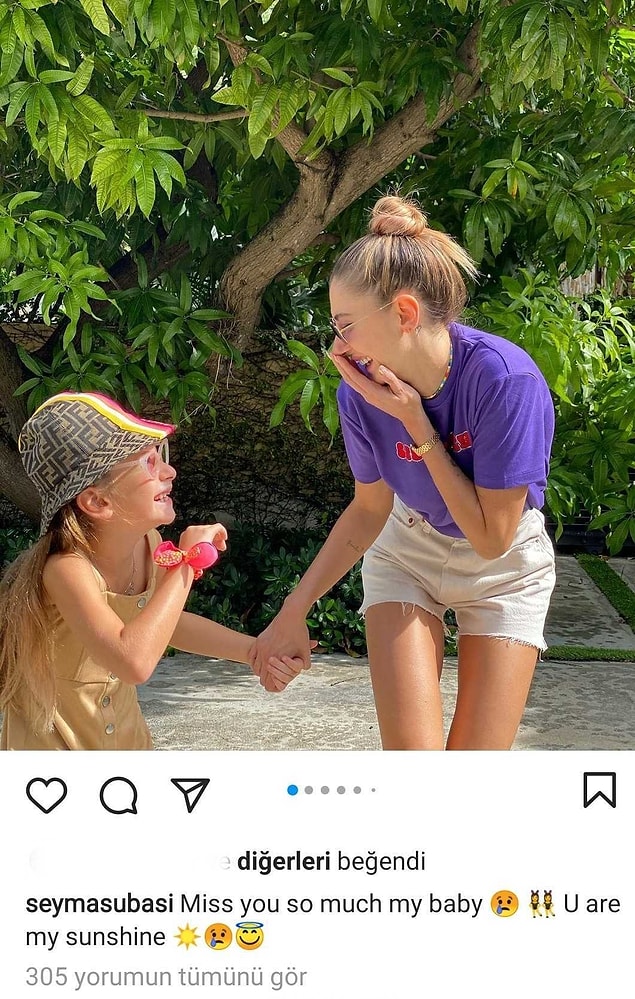Open comments via the speech bubble icon

pyautogui.click(x=118, y=795)
